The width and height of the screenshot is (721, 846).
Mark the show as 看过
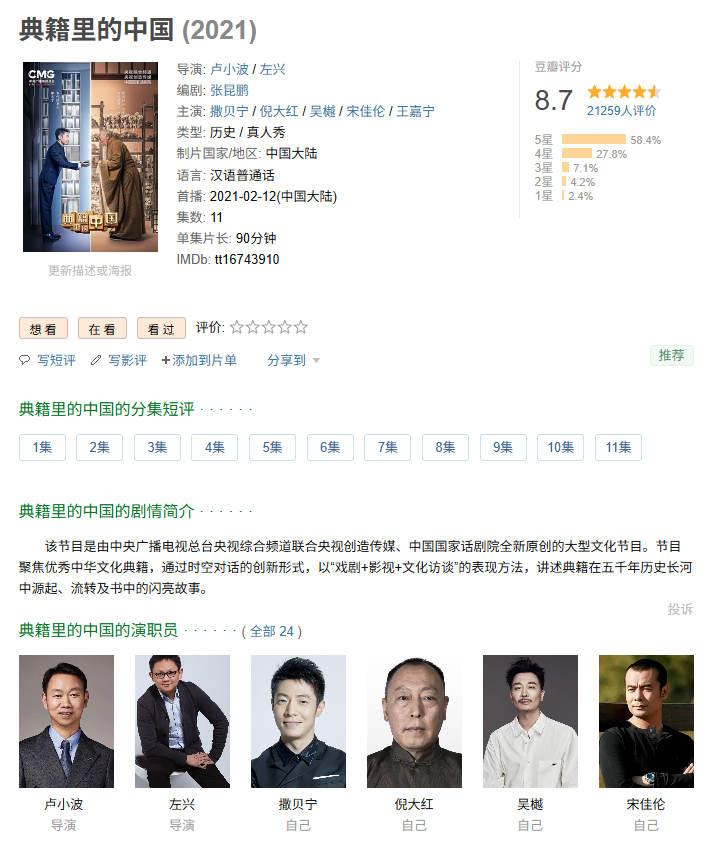click(x=161, y=328)
